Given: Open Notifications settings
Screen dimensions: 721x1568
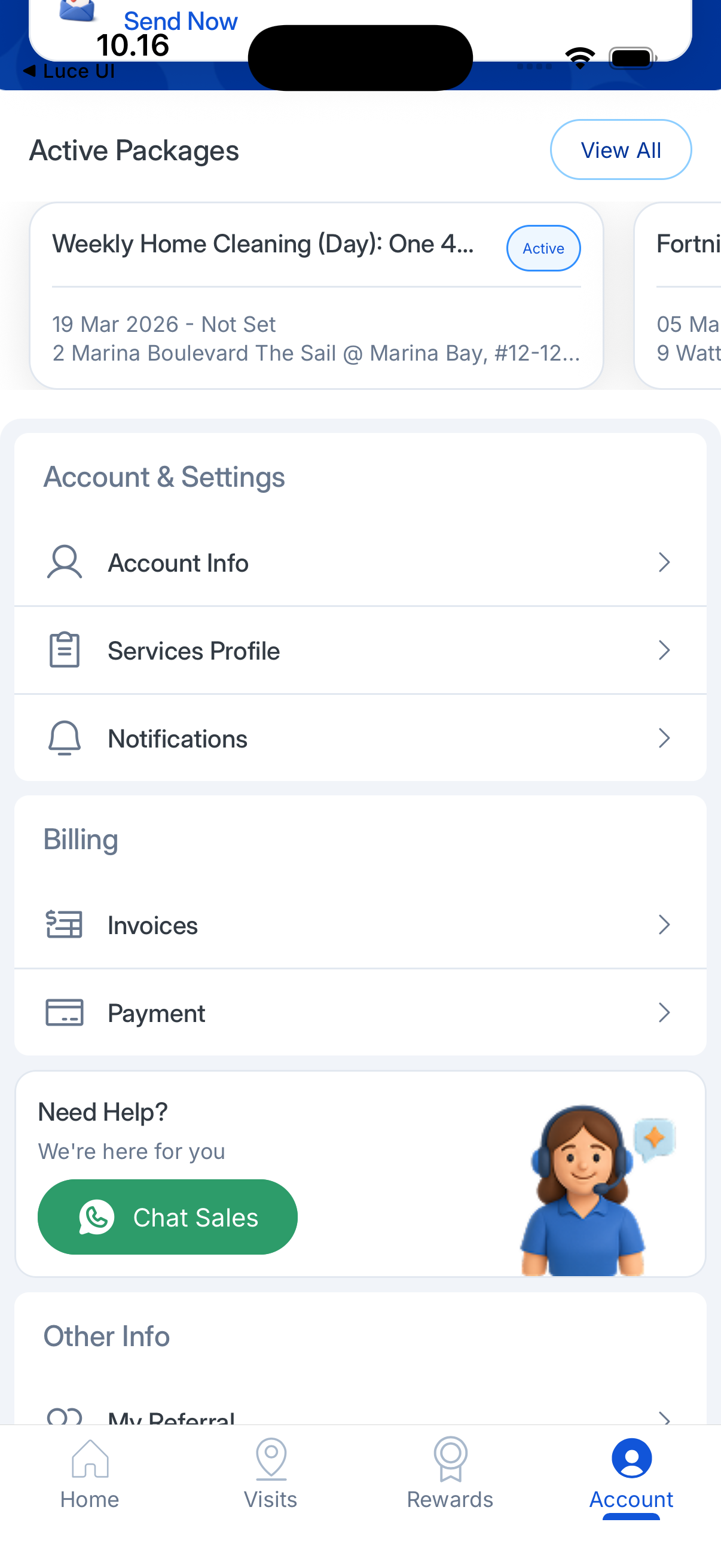Looking at the screenshot, I should click(360, 739).
